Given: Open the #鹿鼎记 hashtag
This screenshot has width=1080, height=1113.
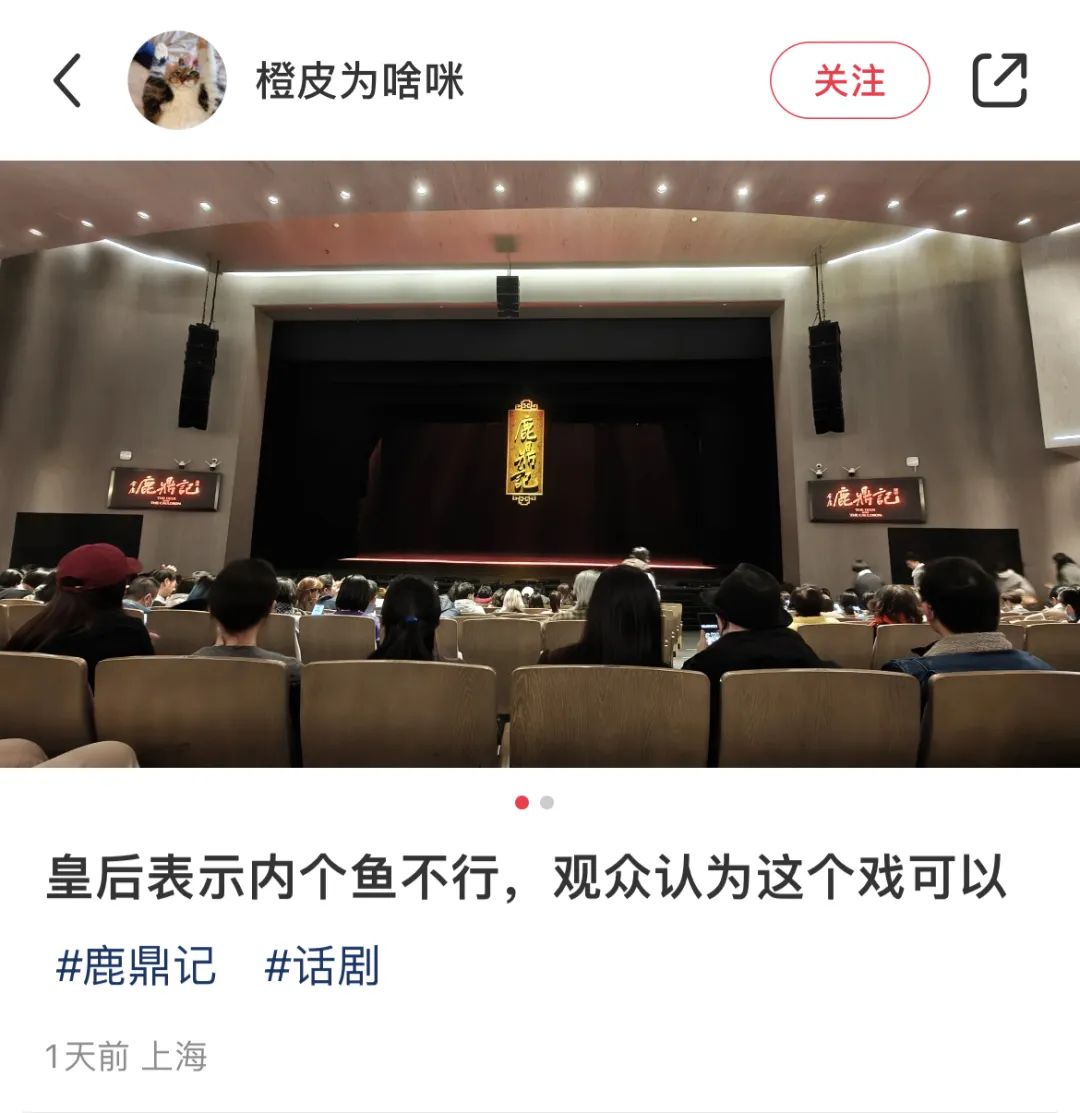Looking at the screenshot, I should coord(135,967).
